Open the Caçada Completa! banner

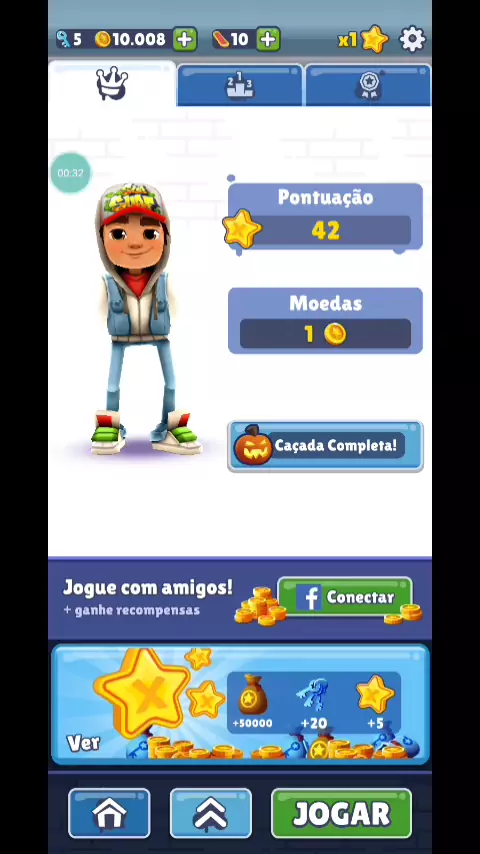click(325, 446)
